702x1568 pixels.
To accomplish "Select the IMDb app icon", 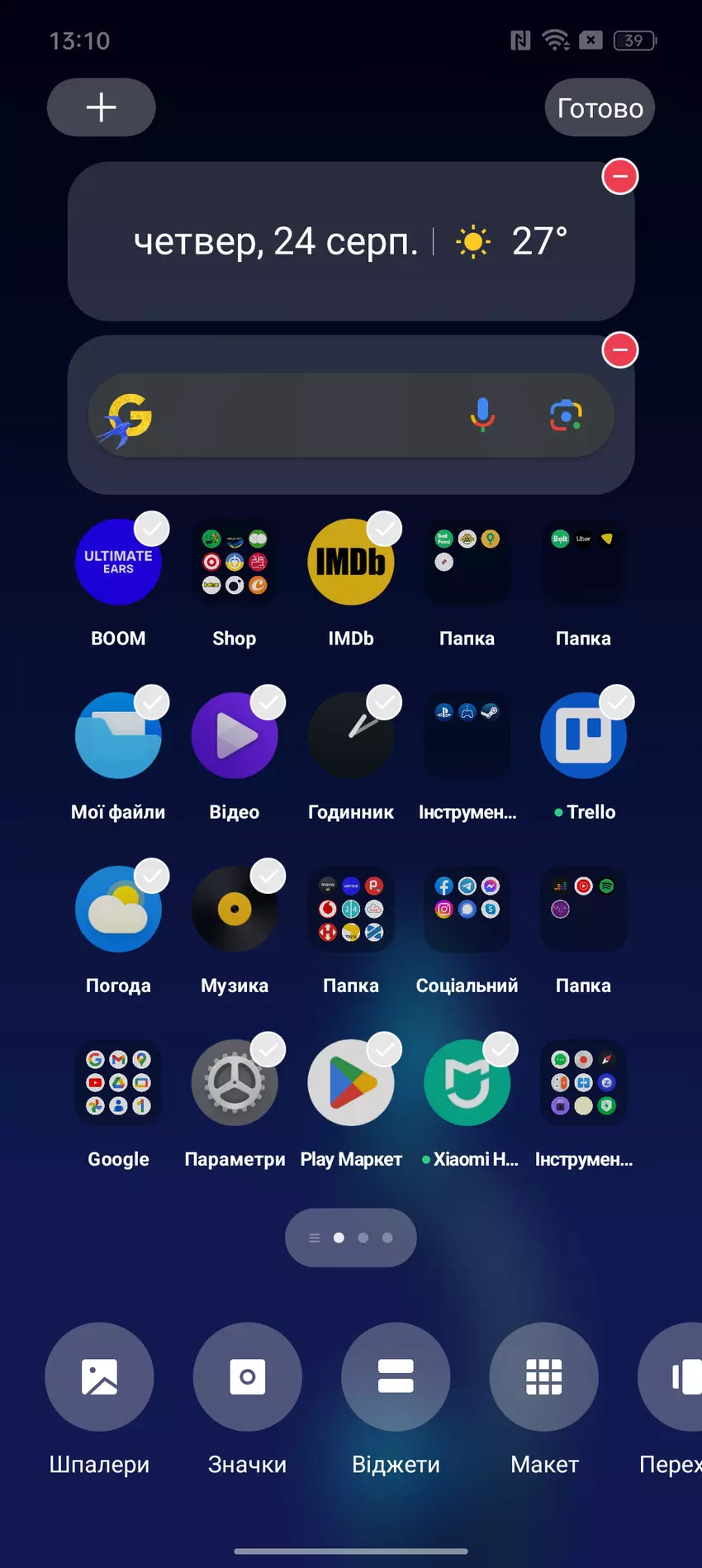I will coord(351,563).
